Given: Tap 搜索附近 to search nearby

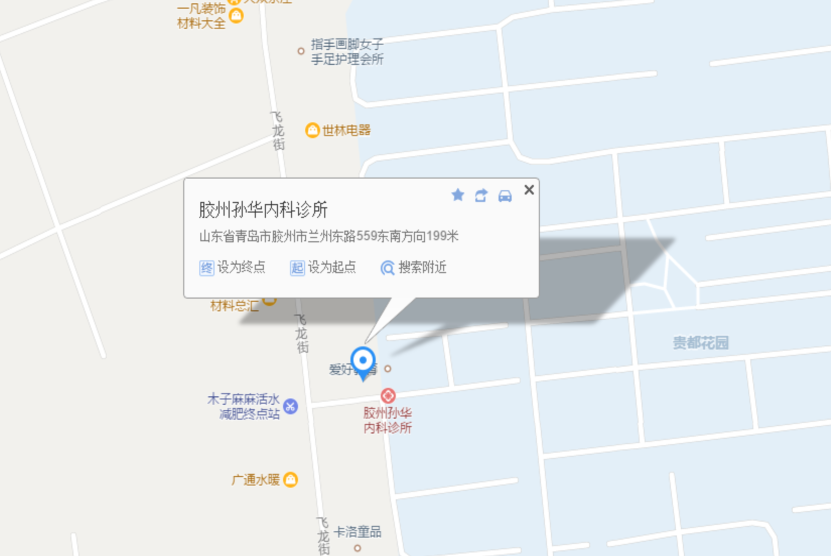Looking at the screenshot, I should (413, 267).
